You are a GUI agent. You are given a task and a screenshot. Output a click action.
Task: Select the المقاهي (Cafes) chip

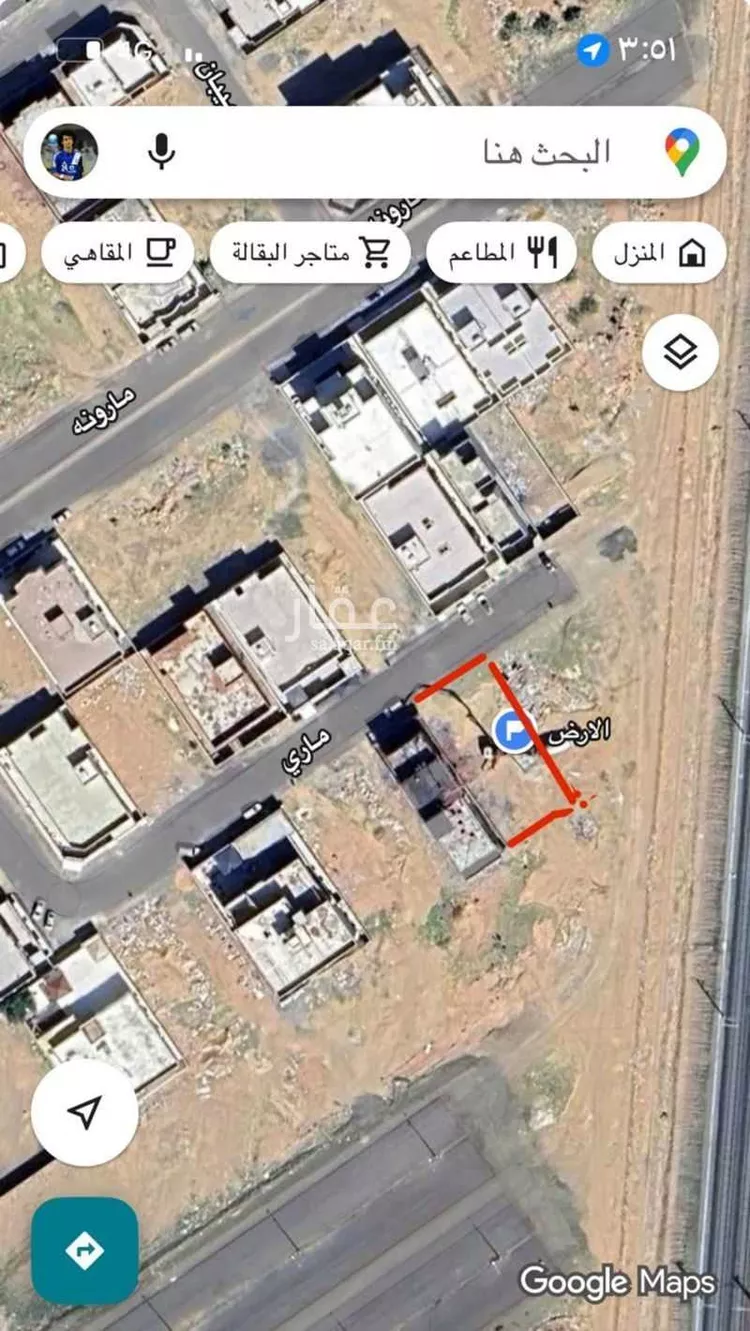pos(117,253)
